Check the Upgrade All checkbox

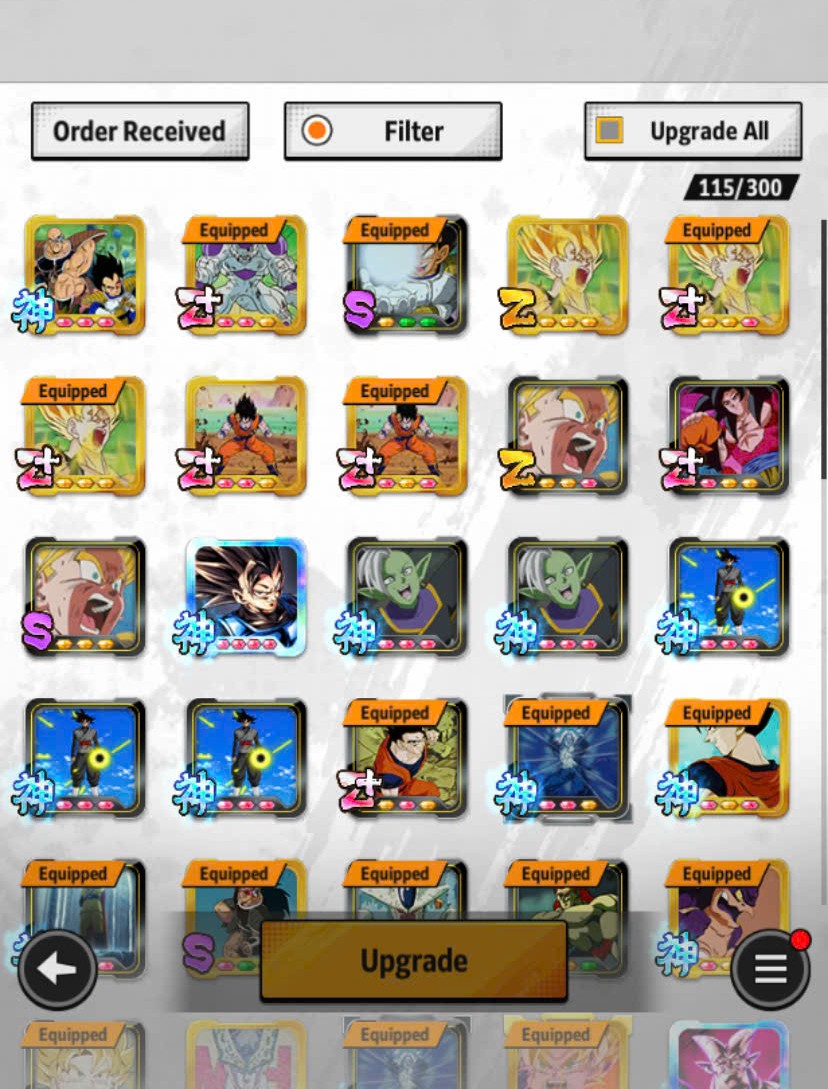(x=609, y=131)
